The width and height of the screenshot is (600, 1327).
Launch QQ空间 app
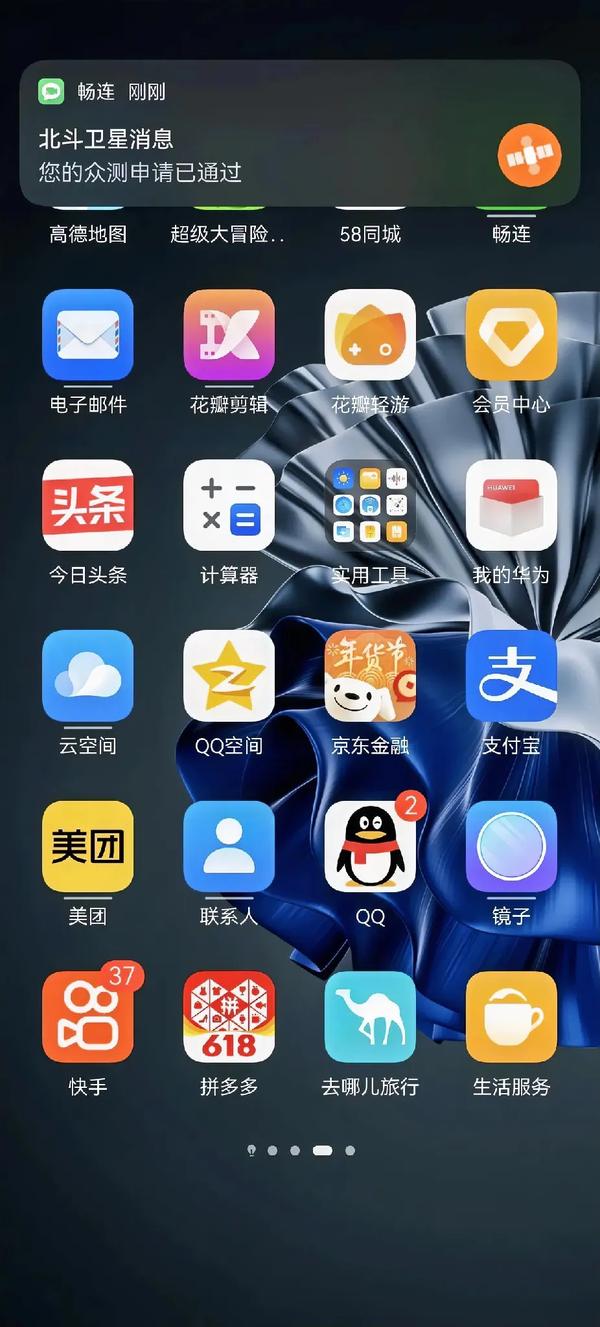click(229, 676)
